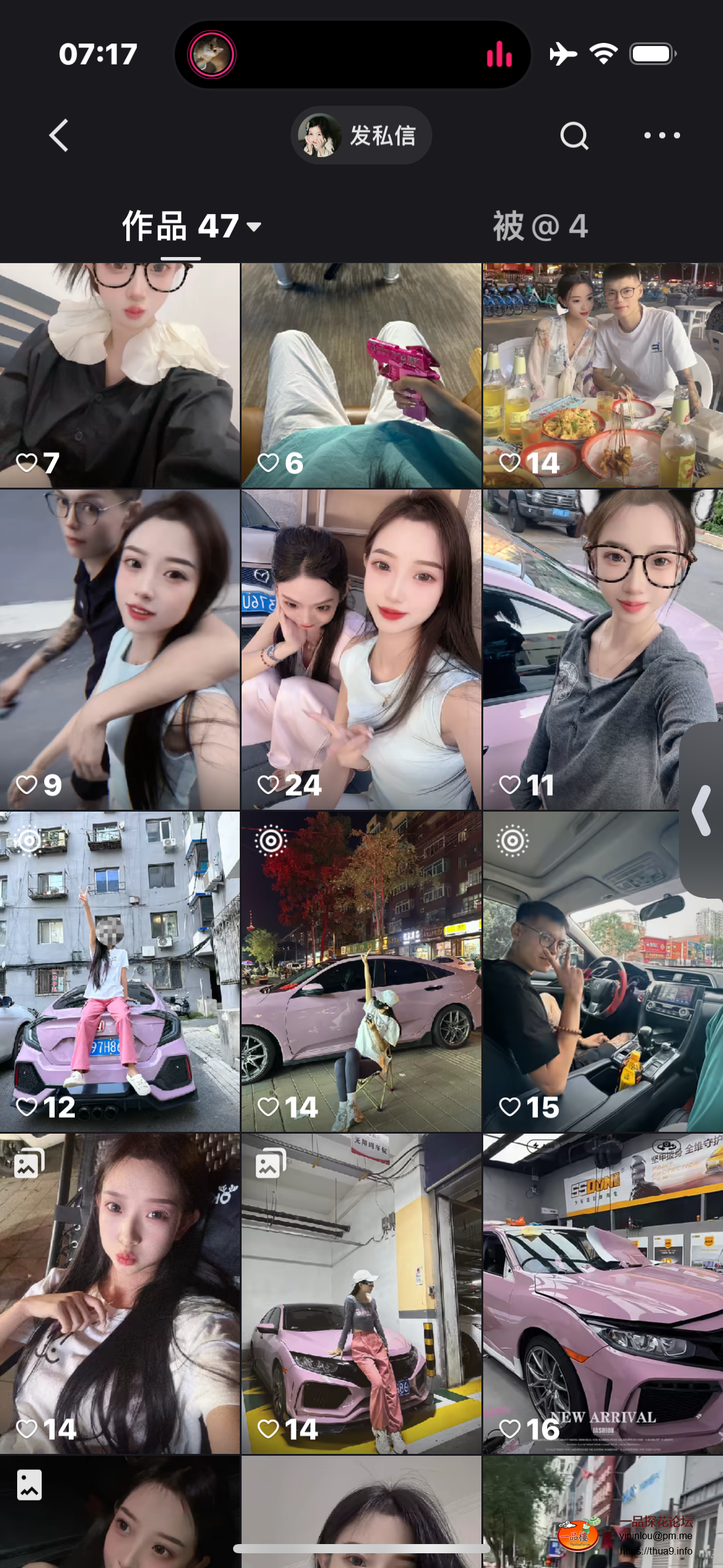Open the long-hair selfie photo set with 14 likes
Image resolution: width=723 pixels, height=1568 pixels.
point(120,1293)
